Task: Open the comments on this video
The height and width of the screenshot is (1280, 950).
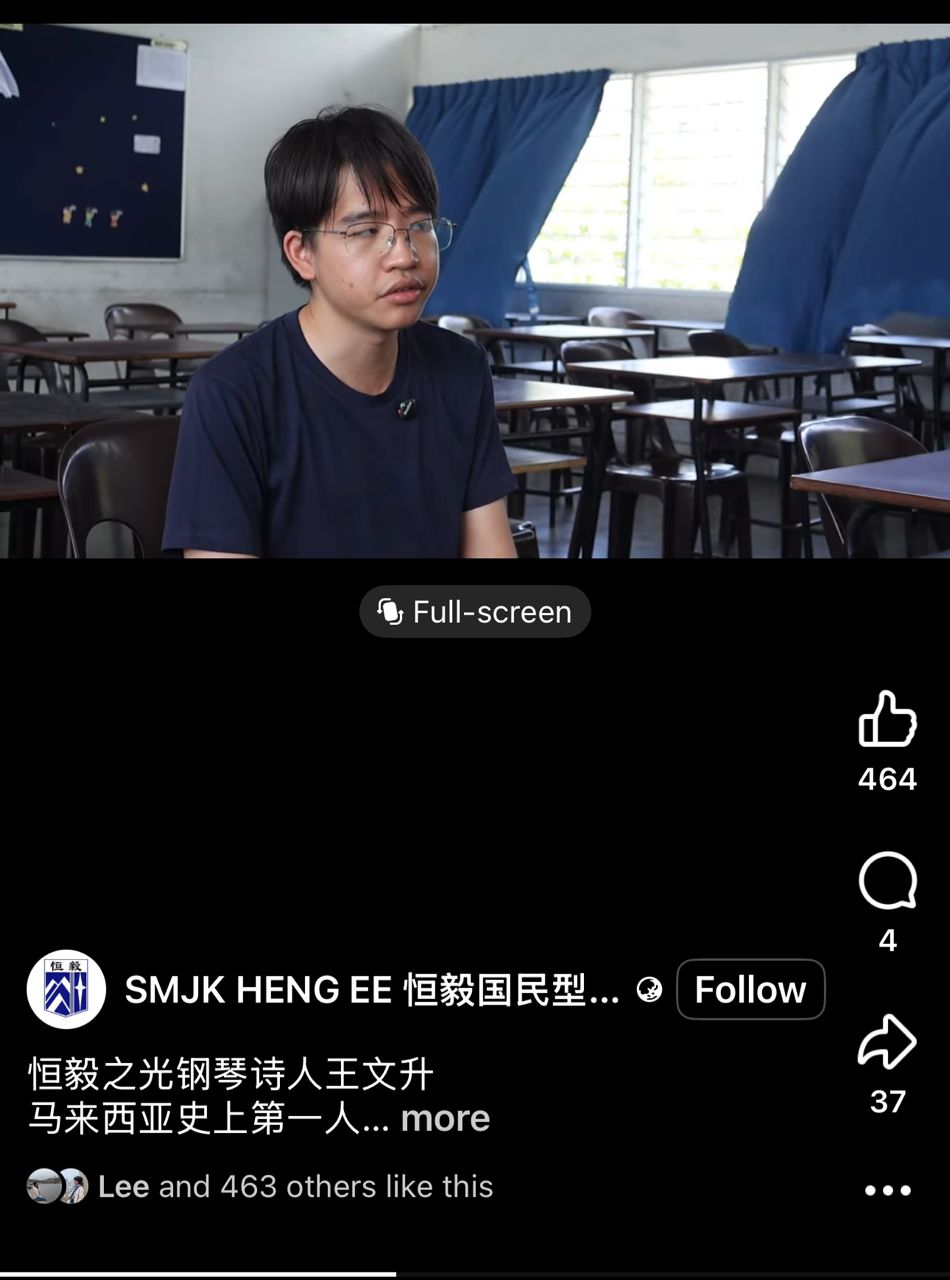Action: 887,881
